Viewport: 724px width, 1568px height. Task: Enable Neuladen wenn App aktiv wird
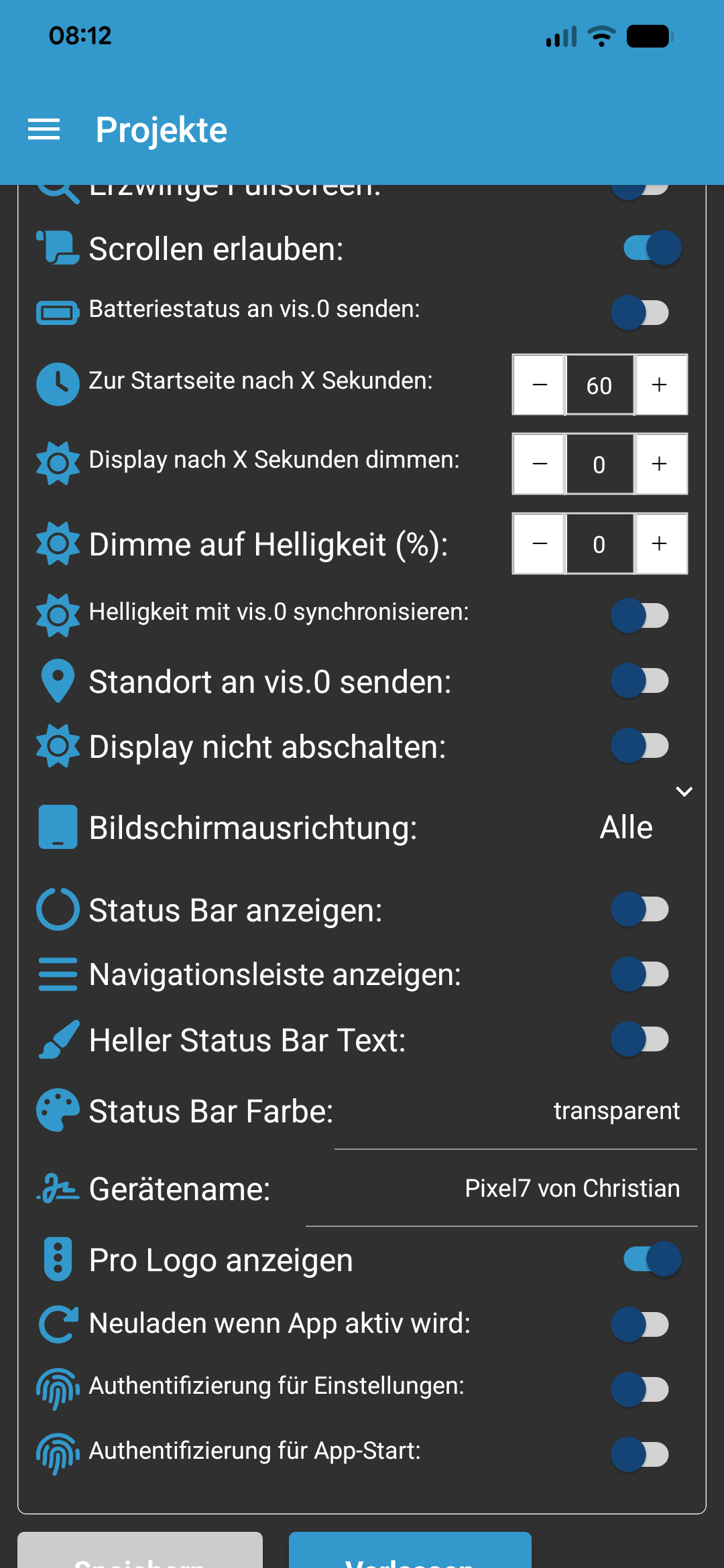click(x=640, y=1324)
